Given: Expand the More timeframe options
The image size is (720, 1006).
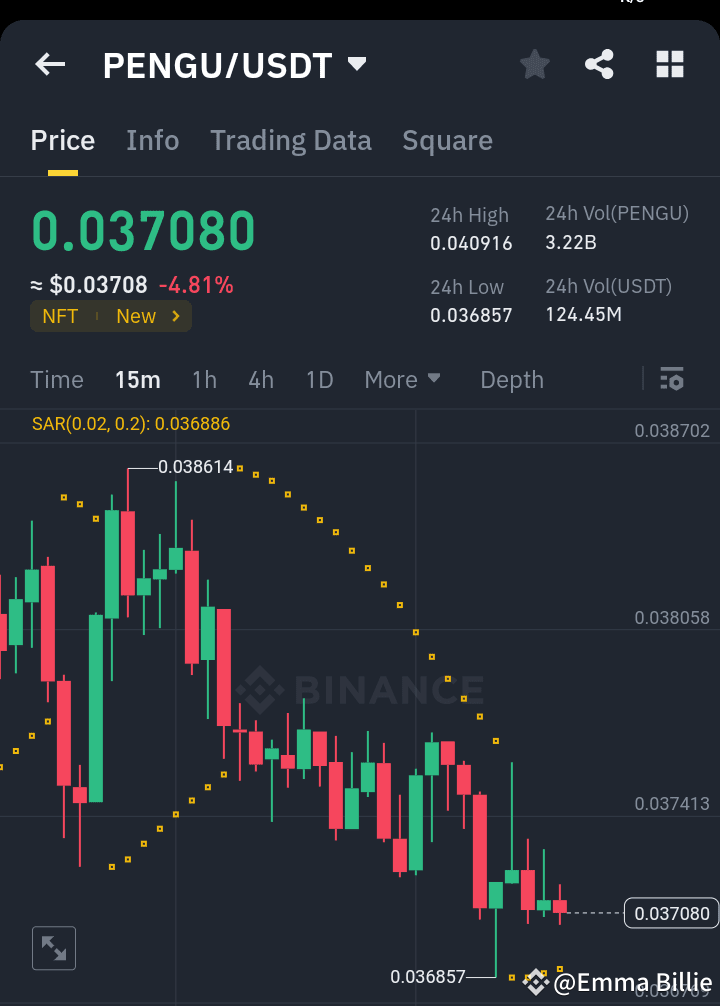Looking at the screenshot, I should [402, 380].
